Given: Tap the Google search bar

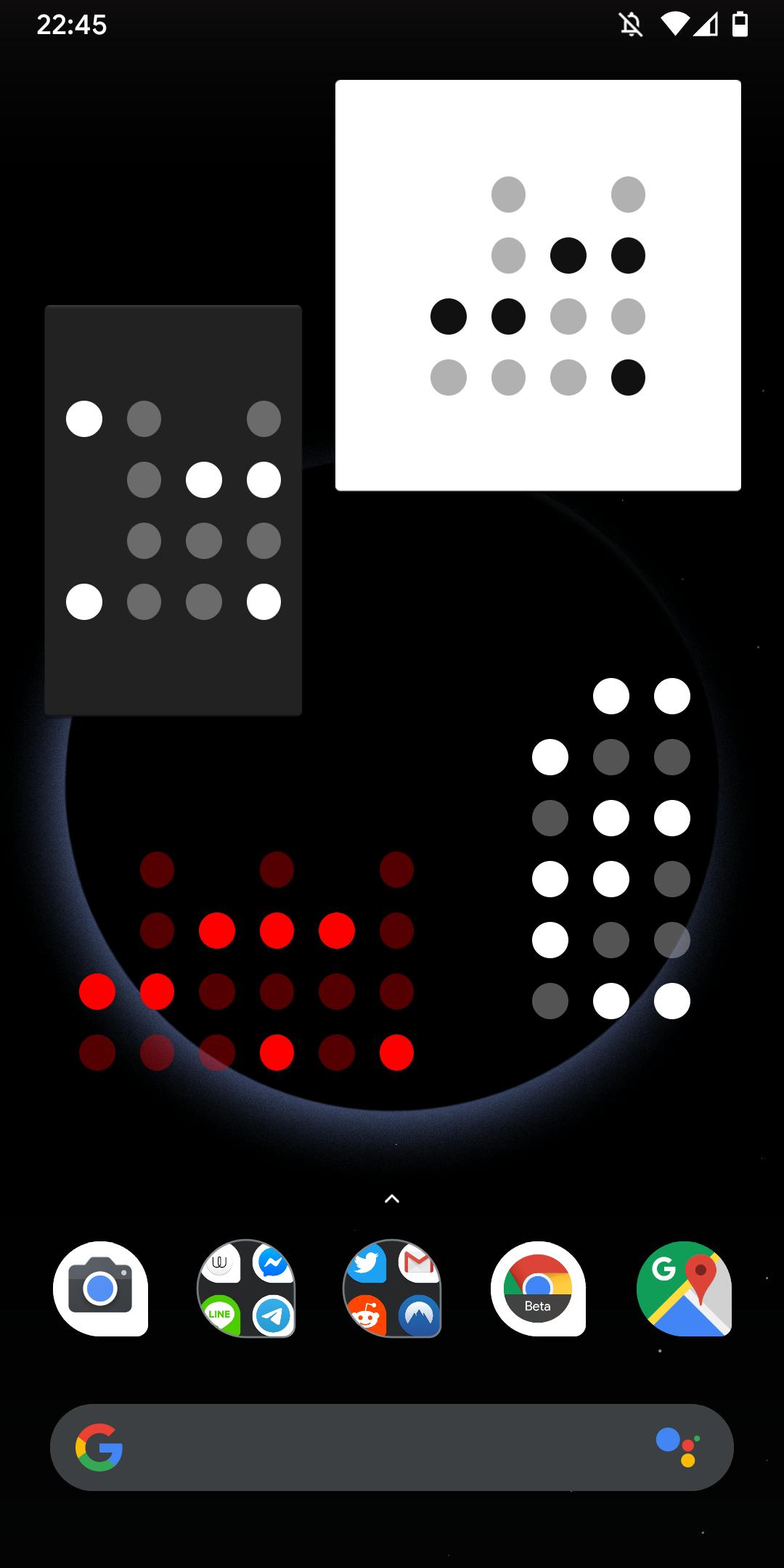Looking at the screenshot, I should (x=377, y=1447).
